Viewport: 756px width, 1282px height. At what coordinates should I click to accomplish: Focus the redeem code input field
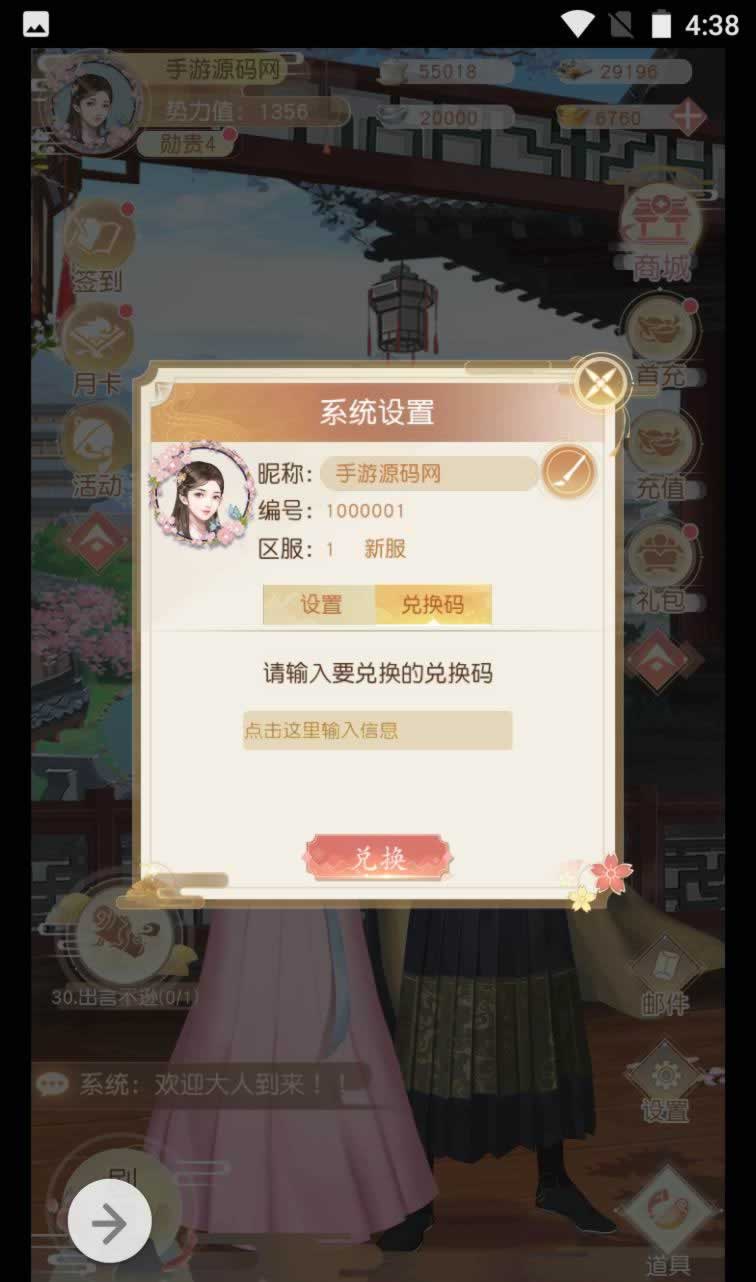[378, 731]
